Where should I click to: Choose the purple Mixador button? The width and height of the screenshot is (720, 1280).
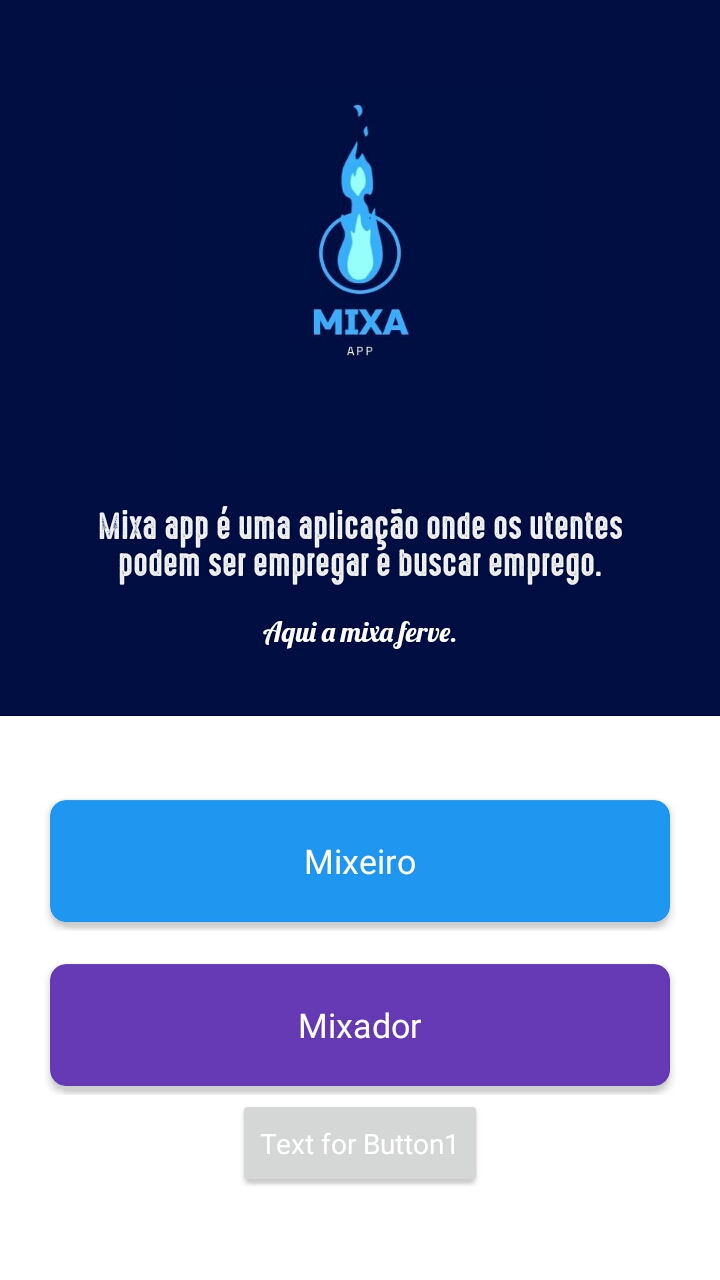[360, 1025]
